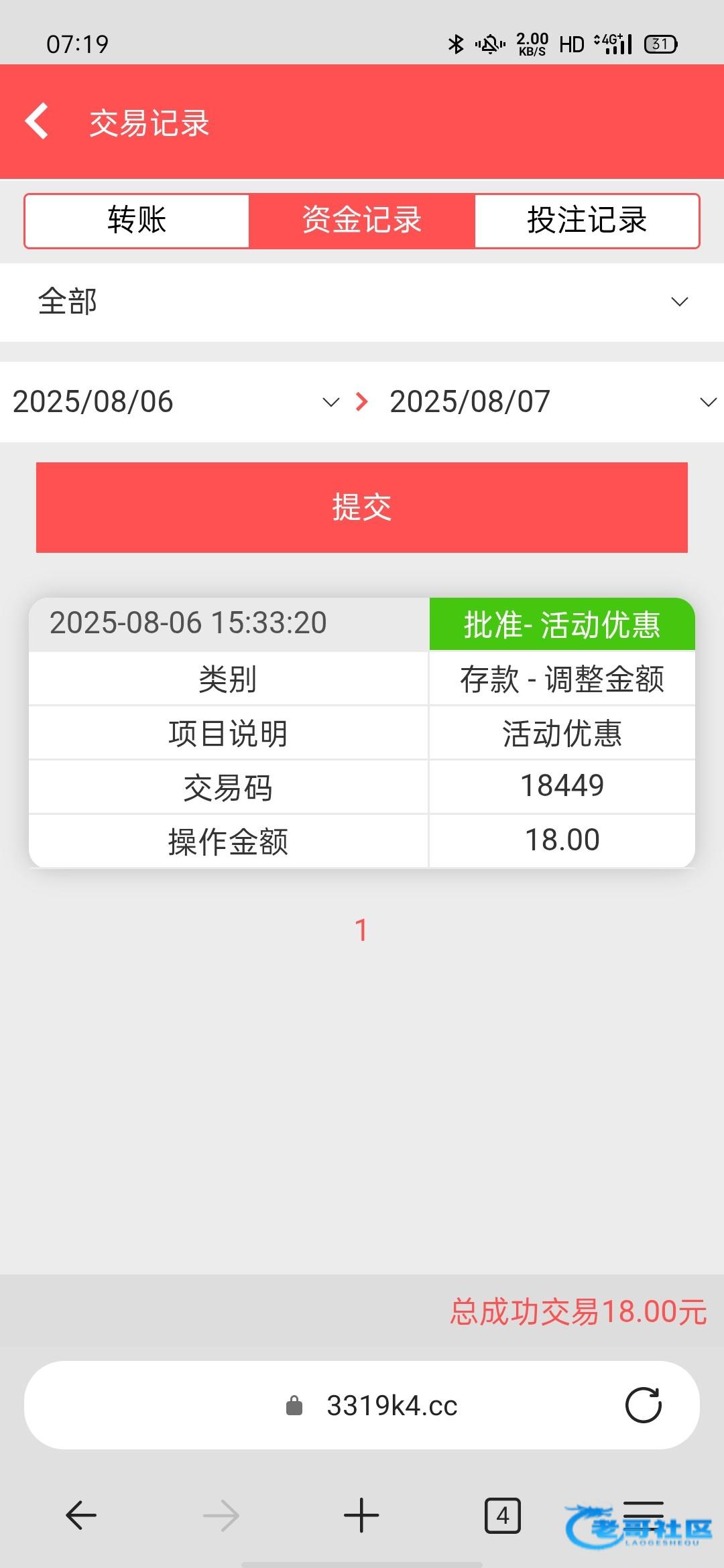724x1568 pixels.
Task: Expand the 全部 type dropdown
Action: 362,302
